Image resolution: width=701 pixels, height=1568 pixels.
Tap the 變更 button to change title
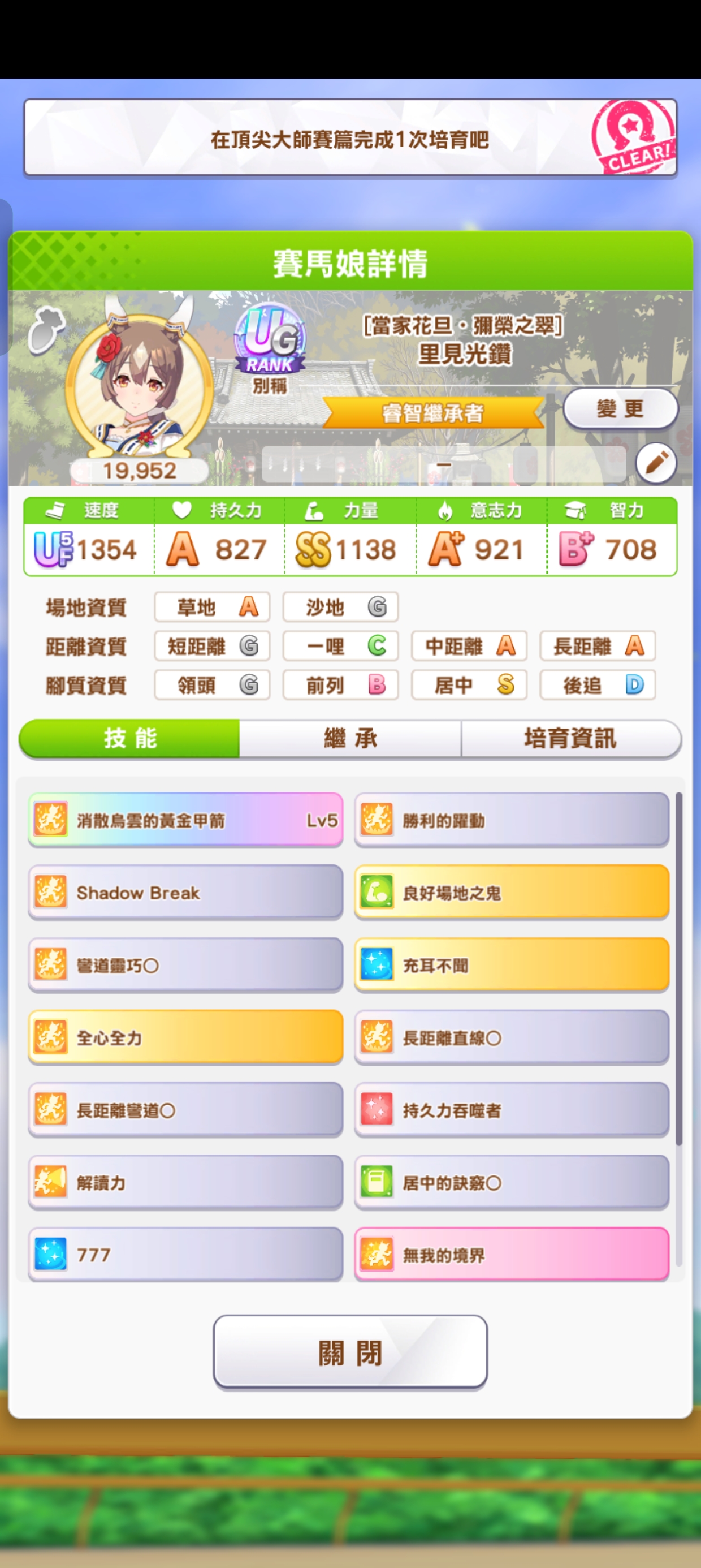click(620, 408)
